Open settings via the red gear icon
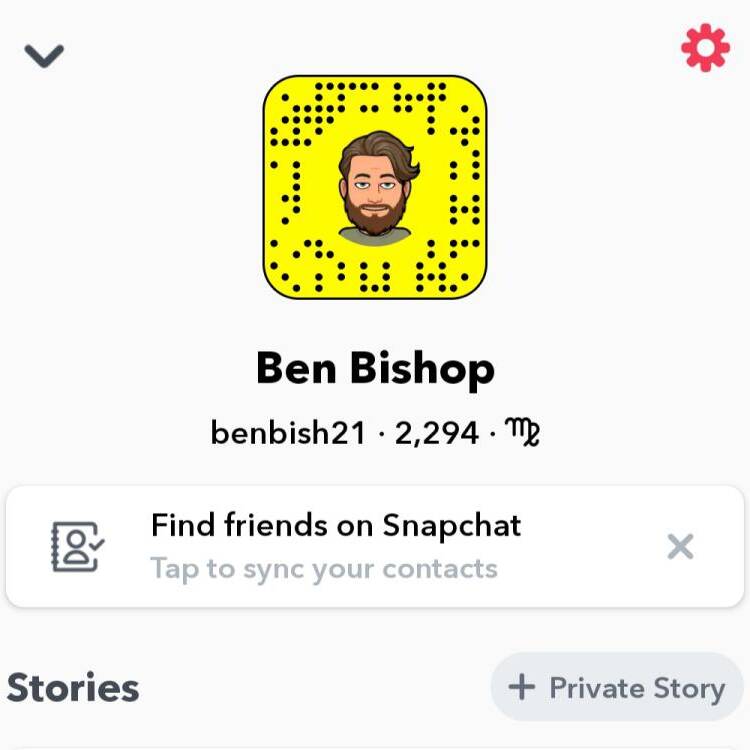This screenshot has height=750, width=750. (x=705, y=47)
